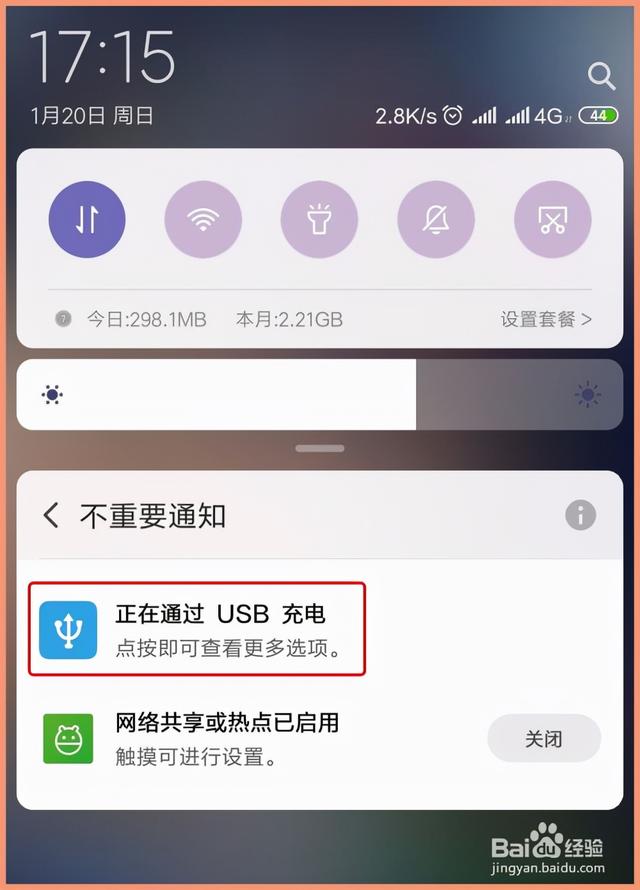Turn on the flashlight
The width and height of the screenshot is (640, 890).
click(319, 220)
